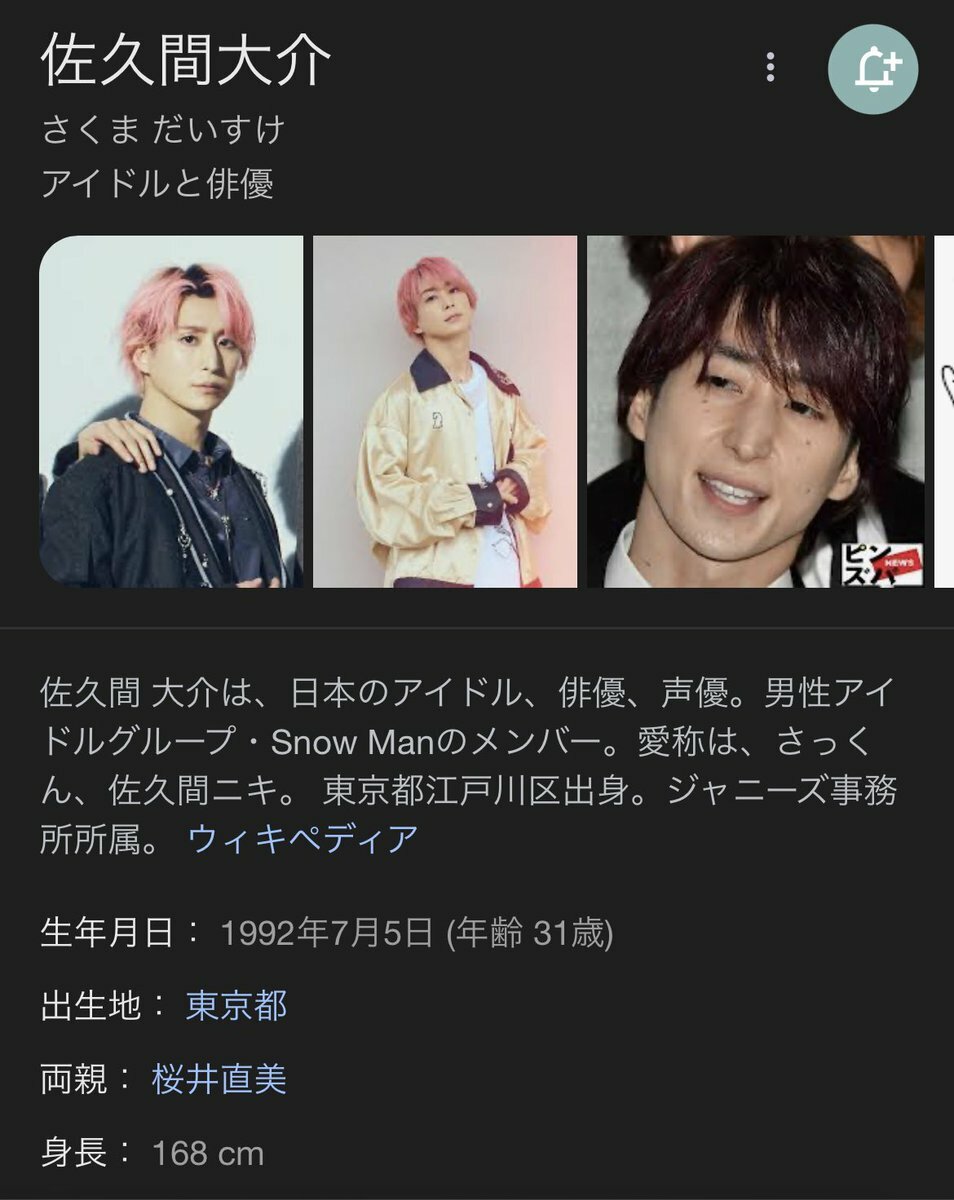This screenshot has width=954, height=1200.
Task: Open the three-dot overflow menu
Action: point(770,67)
